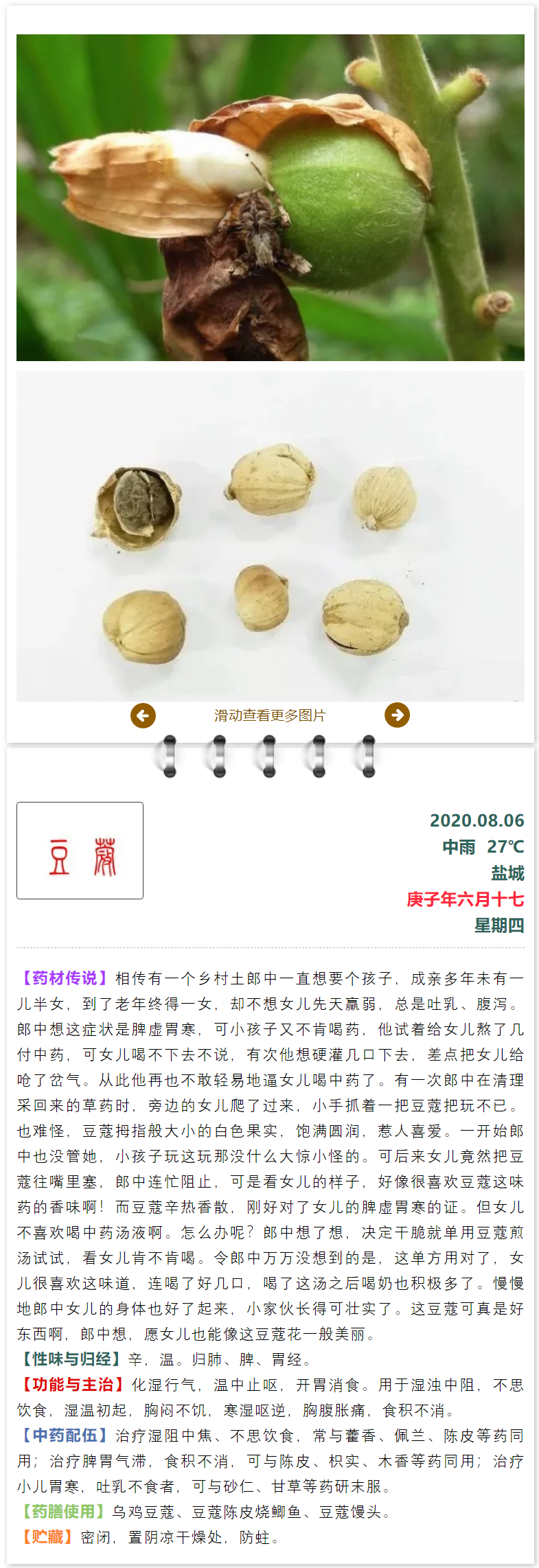The height and width of the screenshot is (1568, 539).
Task: Open the green cardamom fruit photo
Action: click(270, 198)
